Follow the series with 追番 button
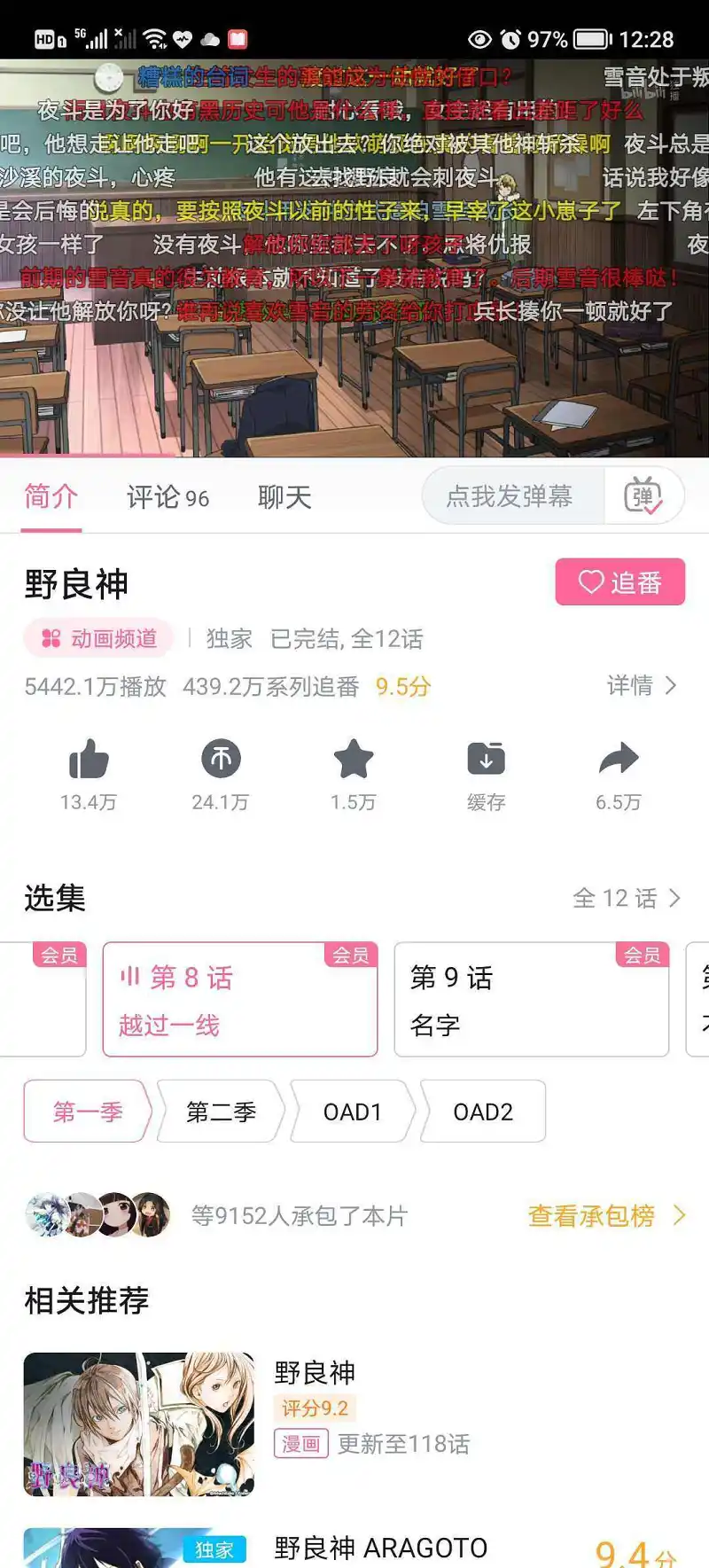Image resolution: width=709 pixels, height=1568 pixels. tap(620, 582)
